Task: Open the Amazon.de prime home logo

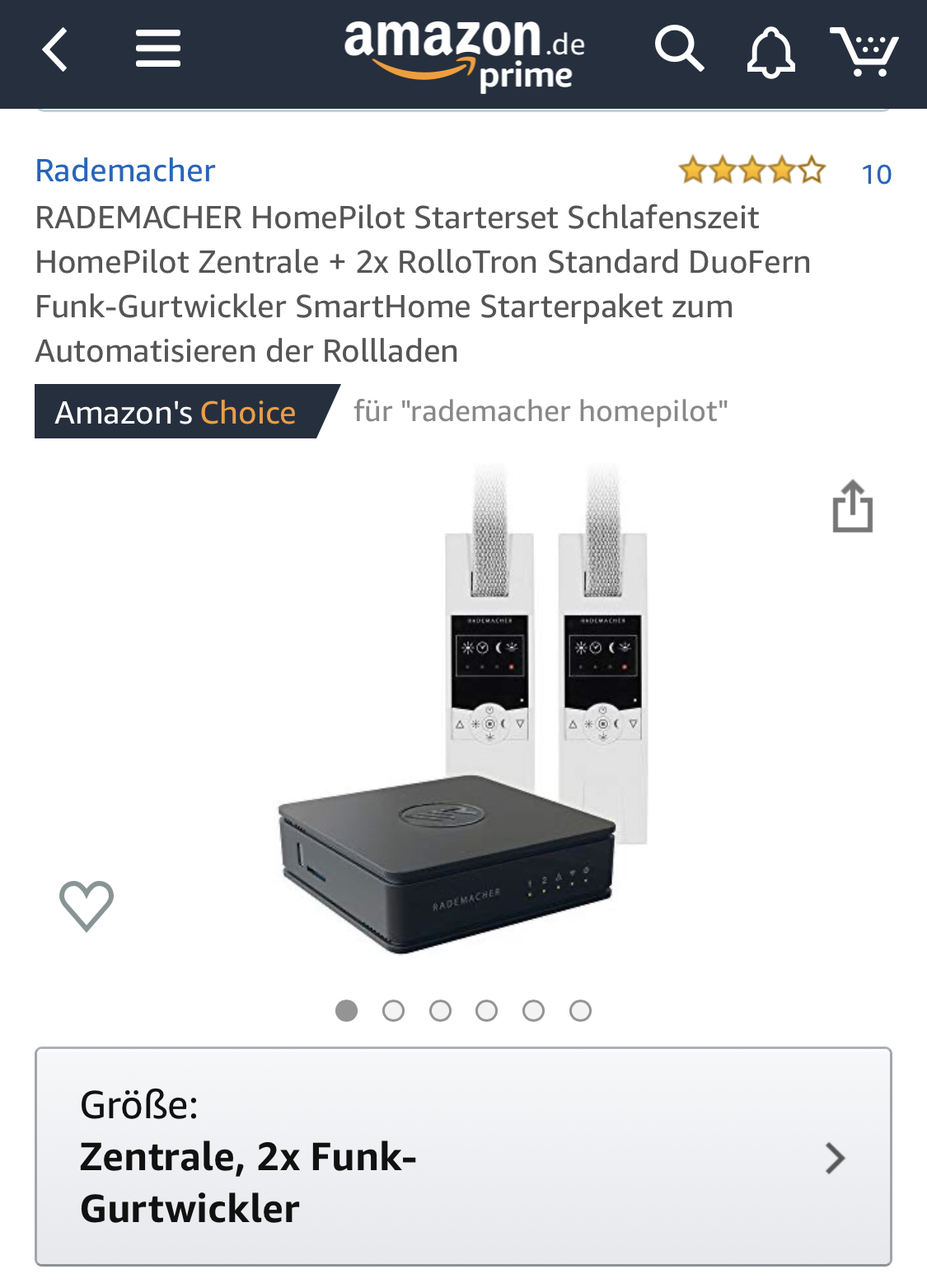Action: click(x=464, y=53)
